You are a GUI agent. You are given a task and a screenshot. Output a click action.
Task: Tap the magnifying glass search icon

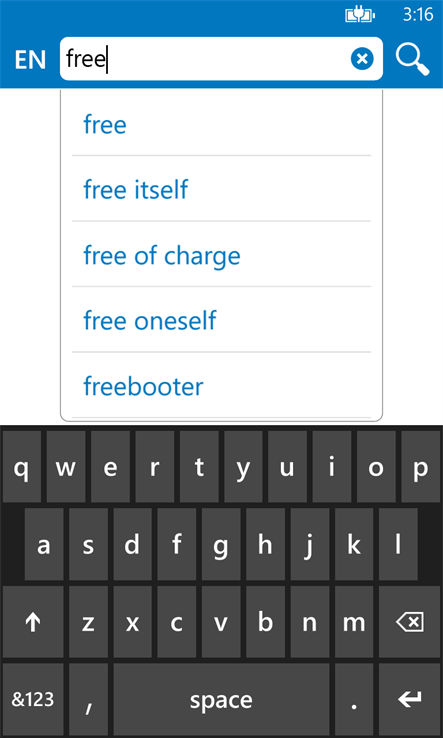[412, 59]
